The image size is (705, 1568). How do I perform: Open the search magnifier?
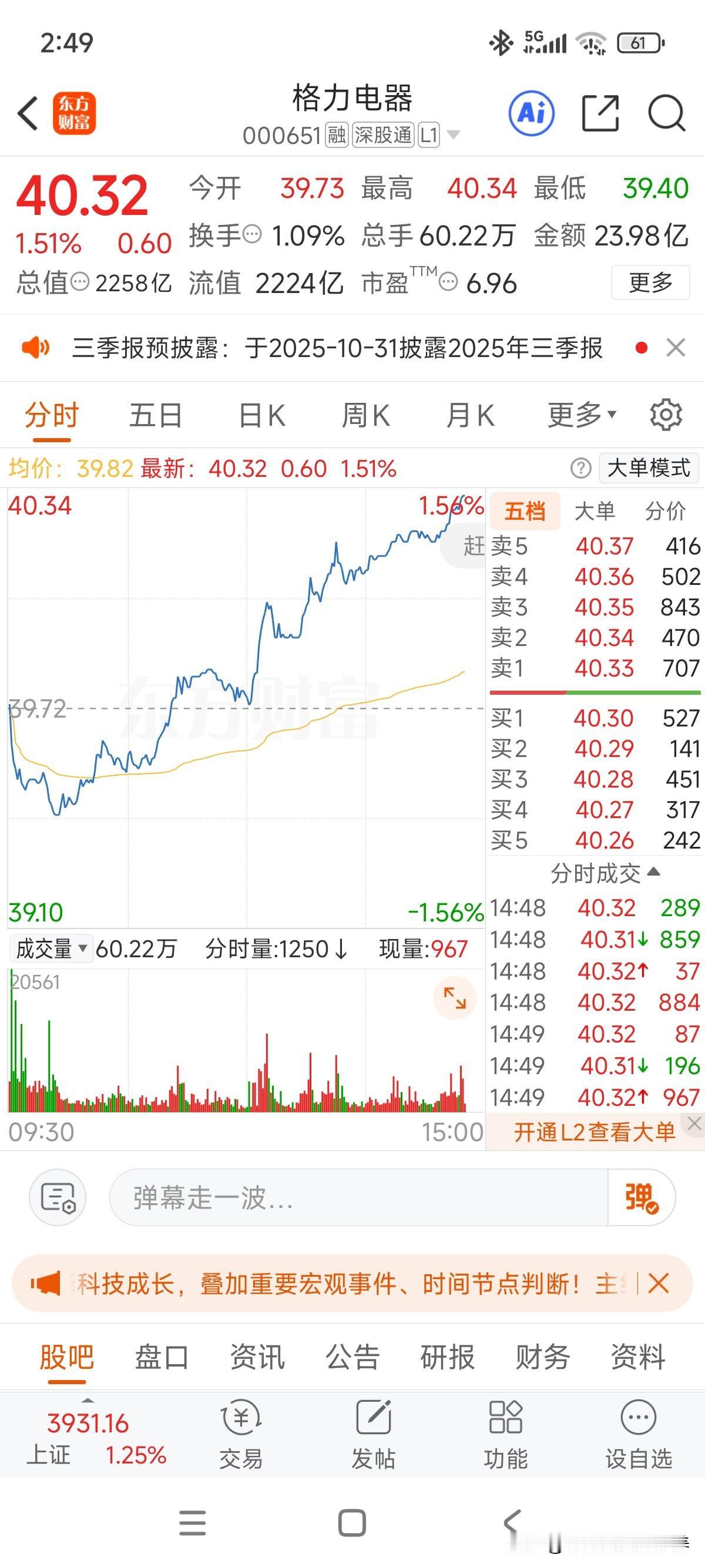666,113
